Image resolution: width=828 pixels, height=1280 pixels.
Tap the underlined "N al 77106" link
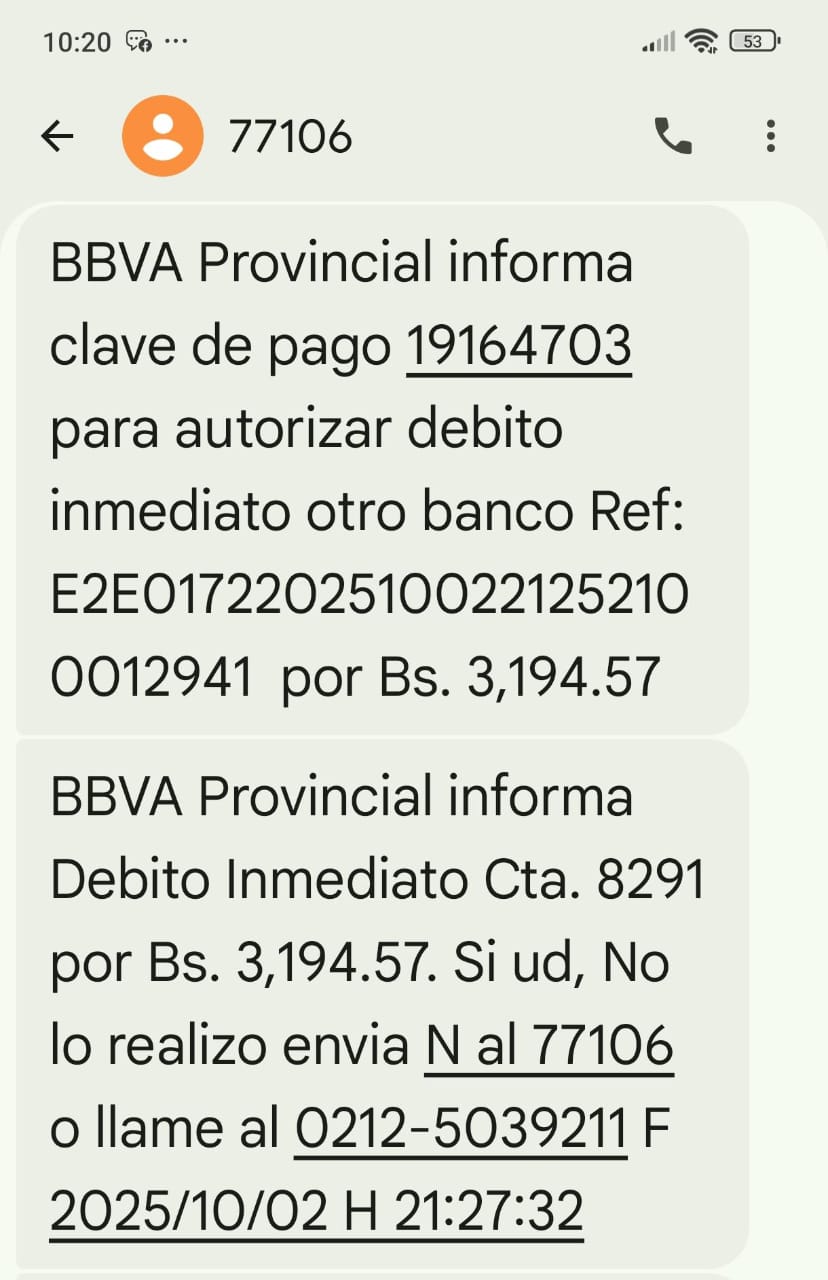(548, 1046)
